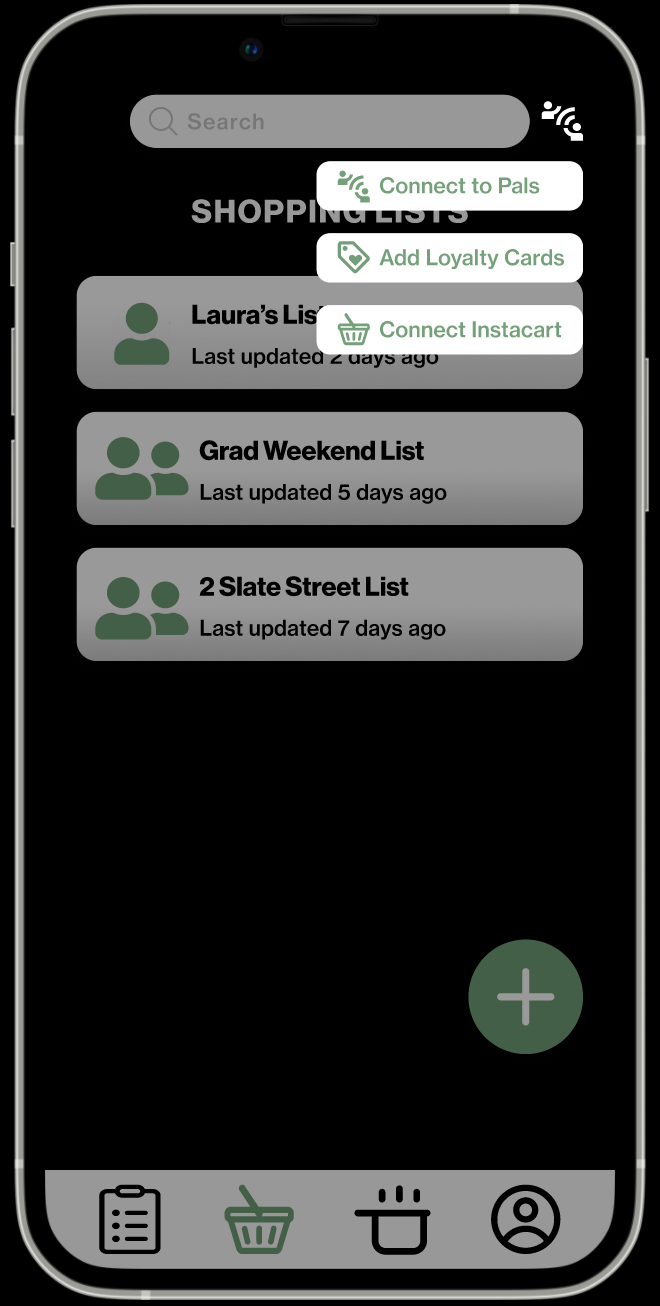Viewport: 660px width, 1306px height.
Task: Switch to the clipboard checklist tab
Action: [130, 1219]
